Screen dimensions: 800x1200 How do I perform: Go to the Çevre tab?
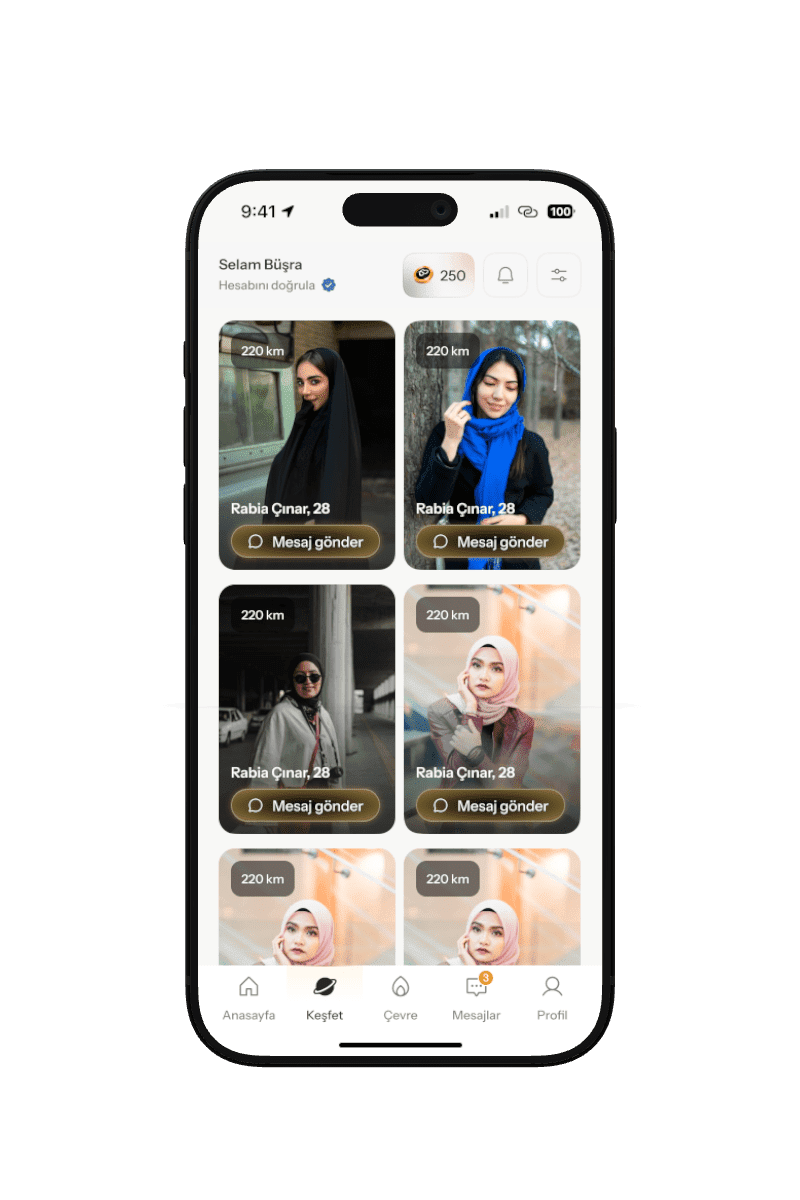tap(400, 998)
